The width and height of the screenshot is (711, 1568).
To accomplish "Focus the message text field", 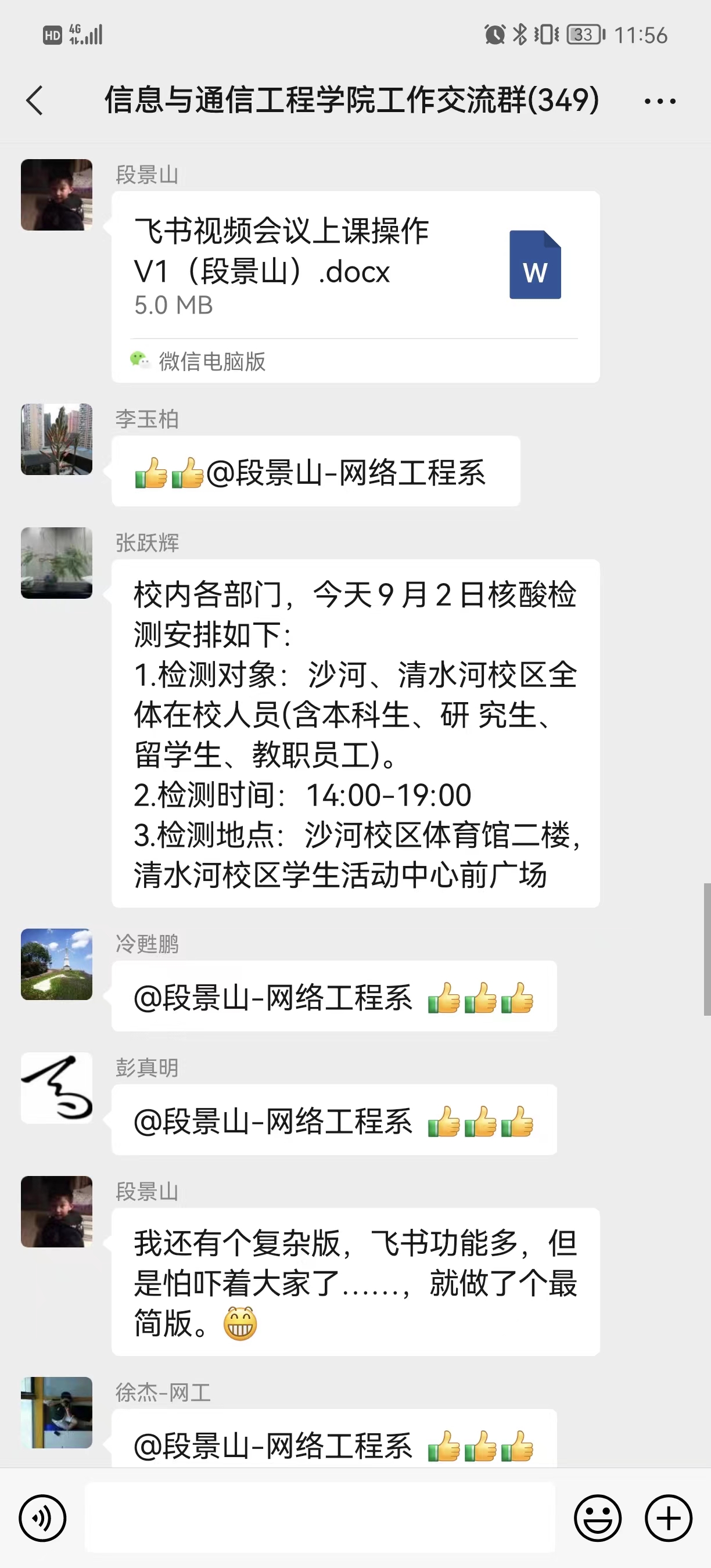I will coord(319,1517).
